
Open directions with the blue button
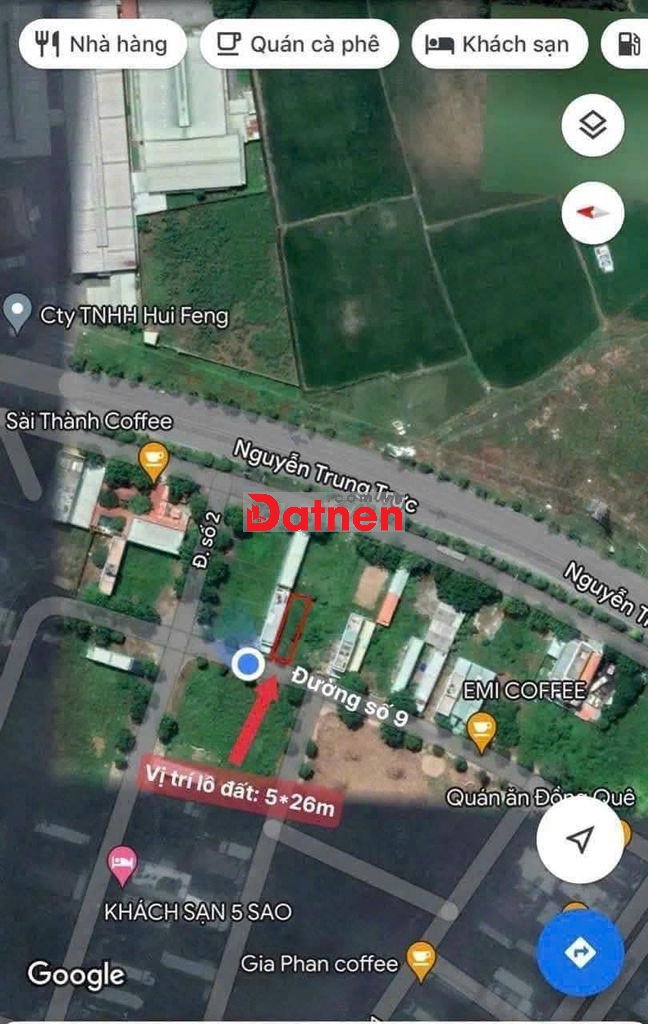click(580, 952)
